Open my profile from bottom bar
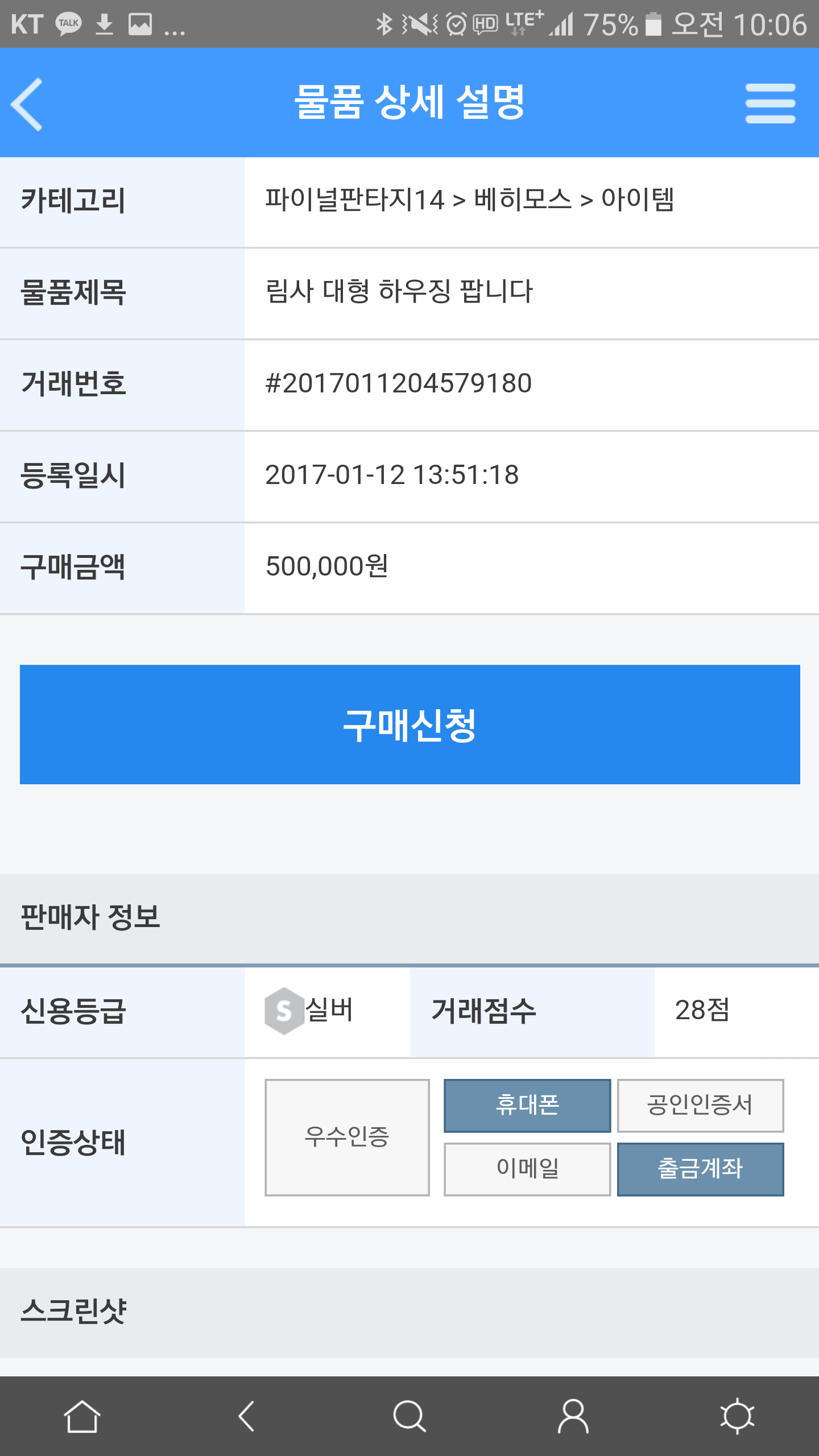The image size is (819, 1456). click(x=573, y=1416)
